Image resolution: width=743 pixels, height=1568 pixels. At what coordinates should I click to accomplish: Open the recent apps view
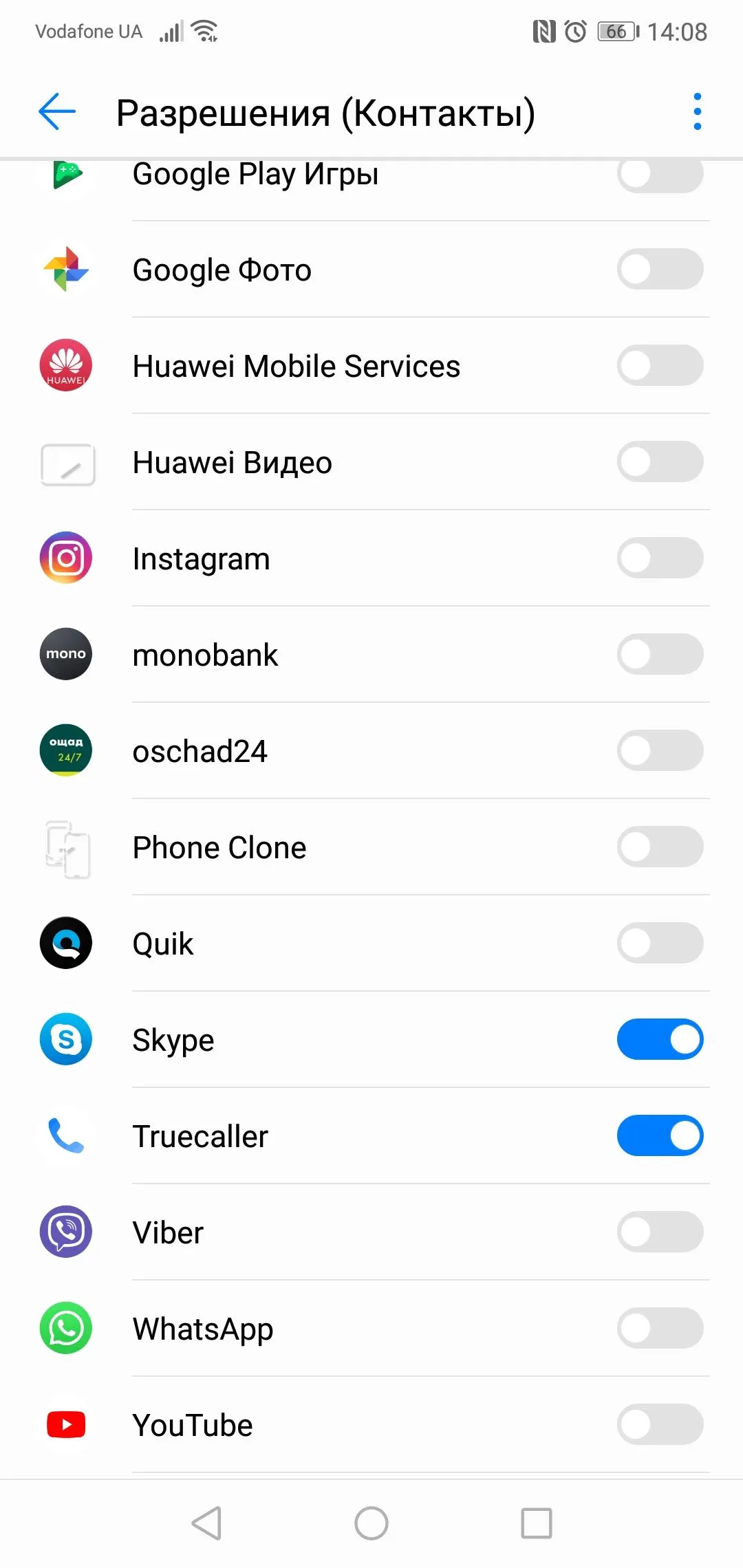pyautogui.click(x=537, y=1523)
